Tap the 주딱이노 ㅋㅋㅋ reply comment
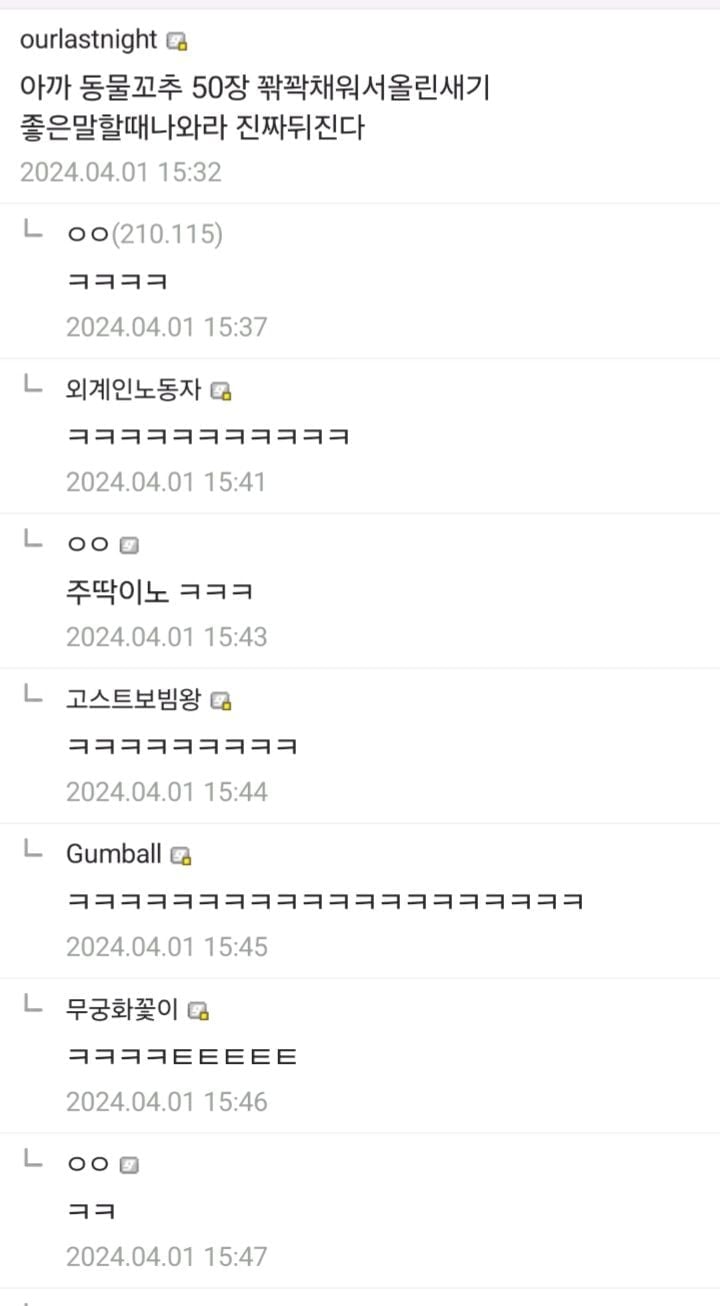720x1306 pixels. pos(159,592)
